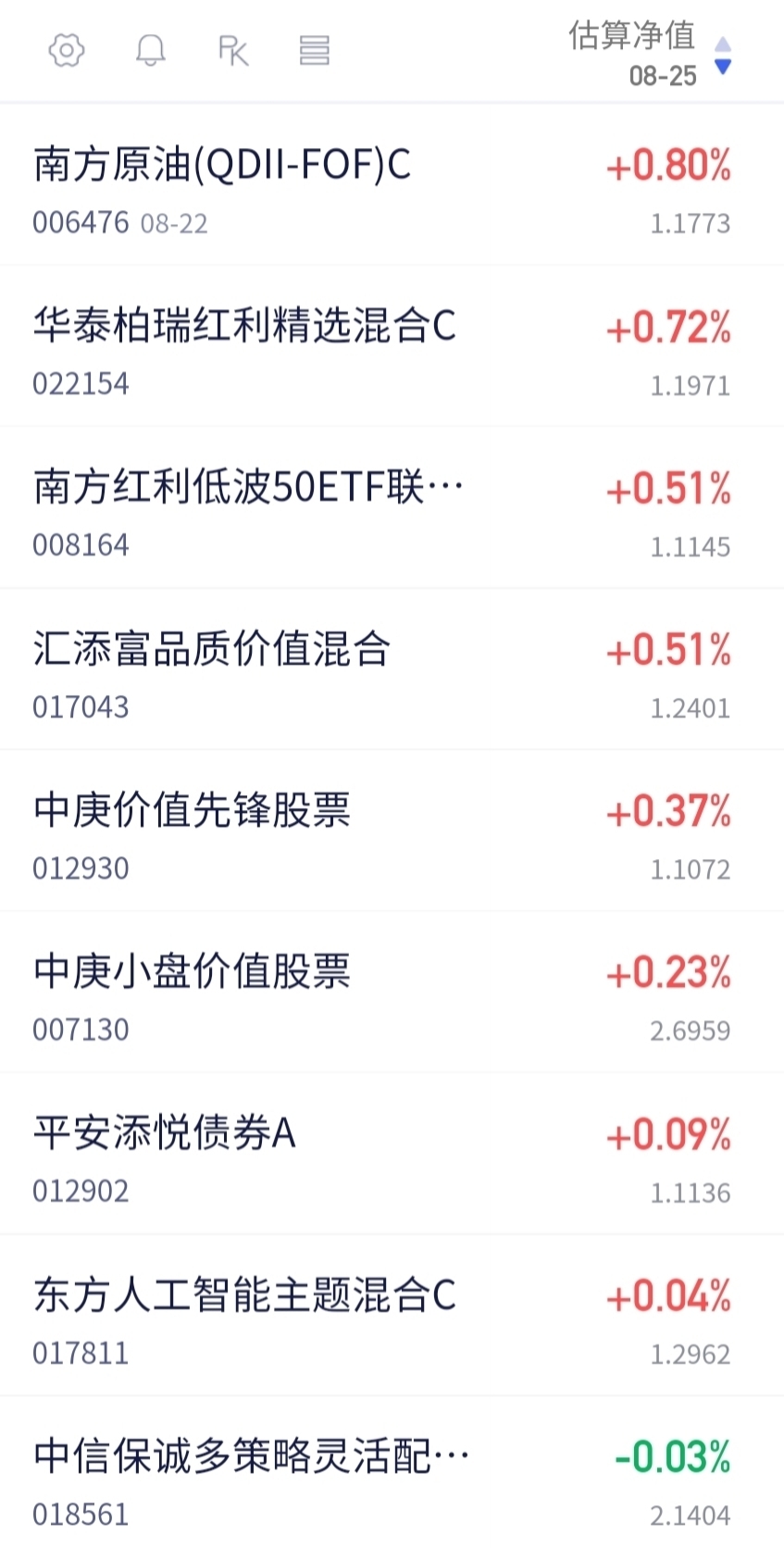The width and height of the screenshot is (784, 1548).
Task: Open fund 华泰柏瑞红利精选混合C
Action: (392, 346)
